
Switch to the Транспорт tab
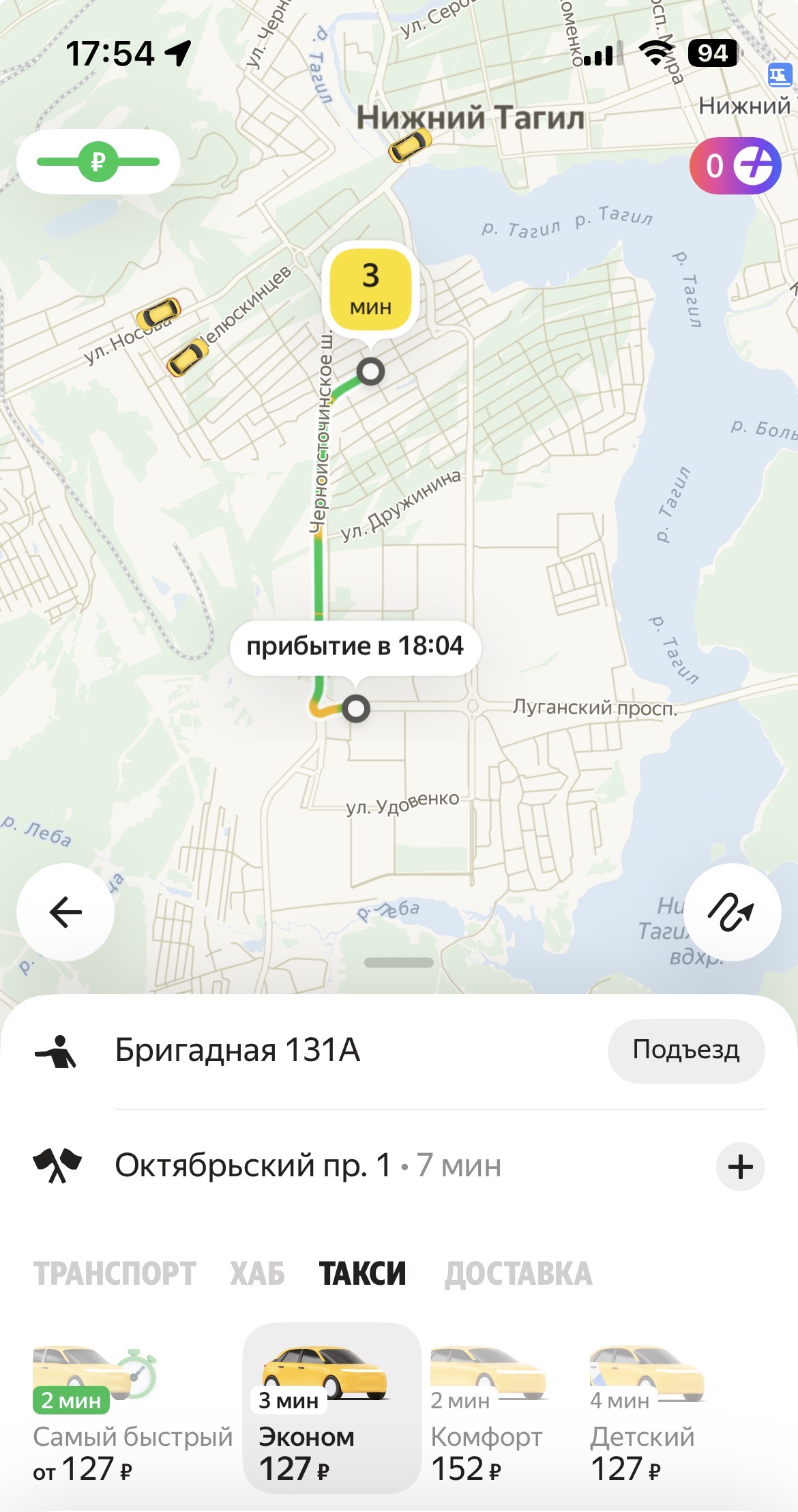[115, 1274]
